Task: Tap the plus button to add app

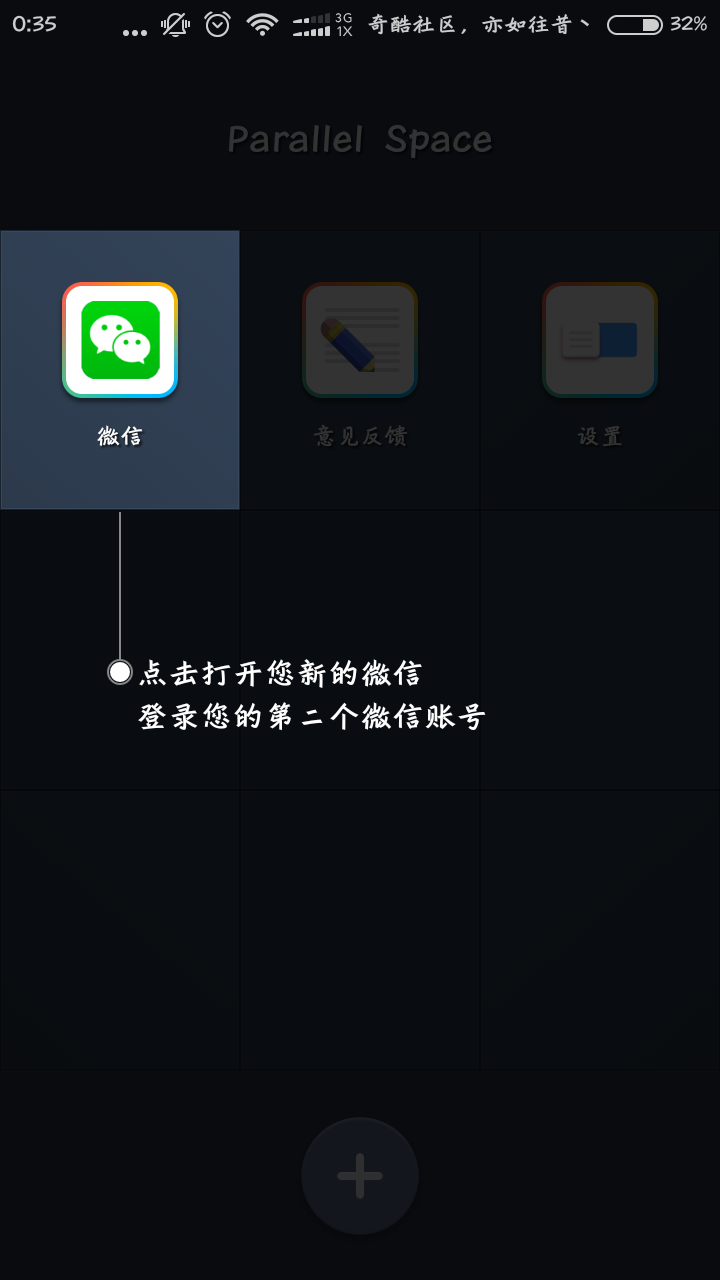Action: coord(360,1176)
